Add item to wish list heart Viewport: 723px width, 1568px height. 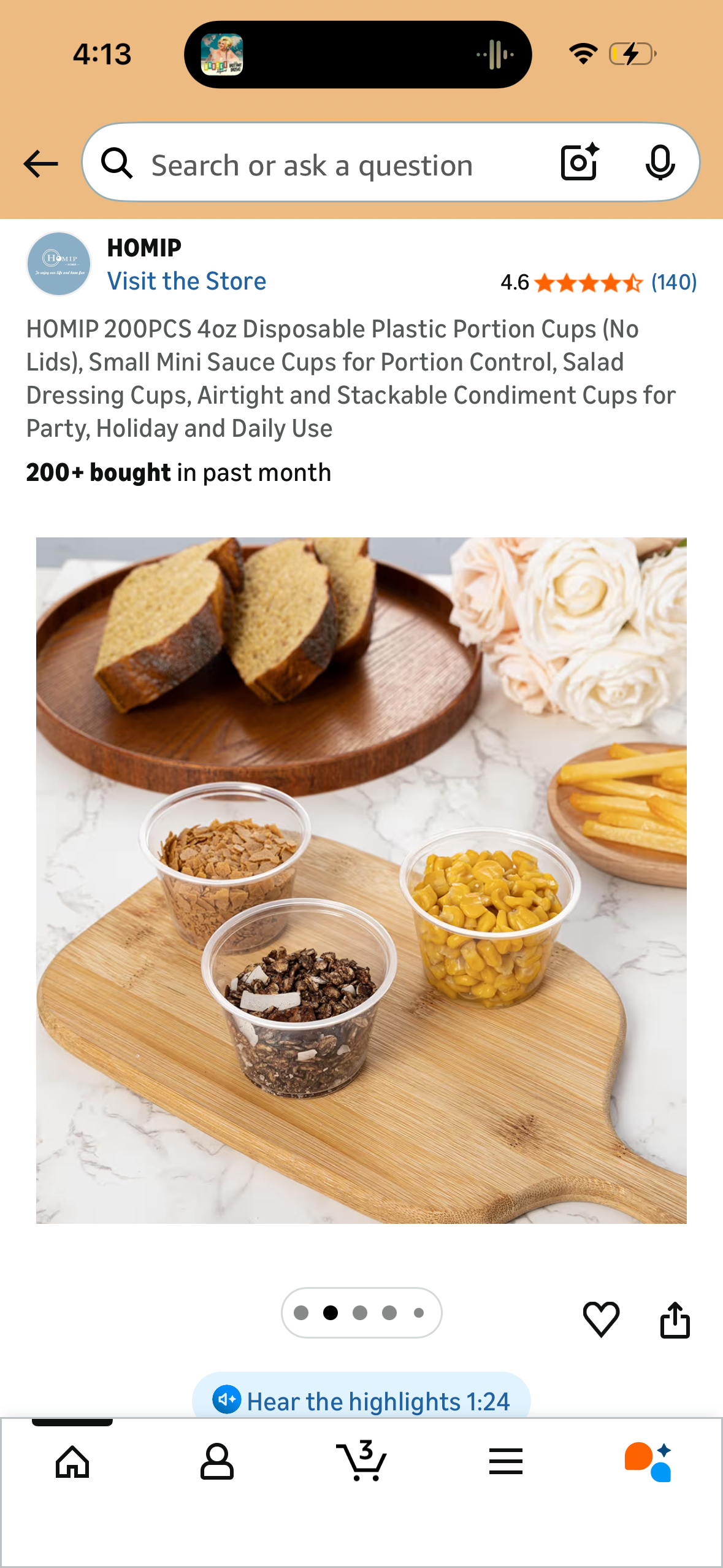[x=600, y=1318]
